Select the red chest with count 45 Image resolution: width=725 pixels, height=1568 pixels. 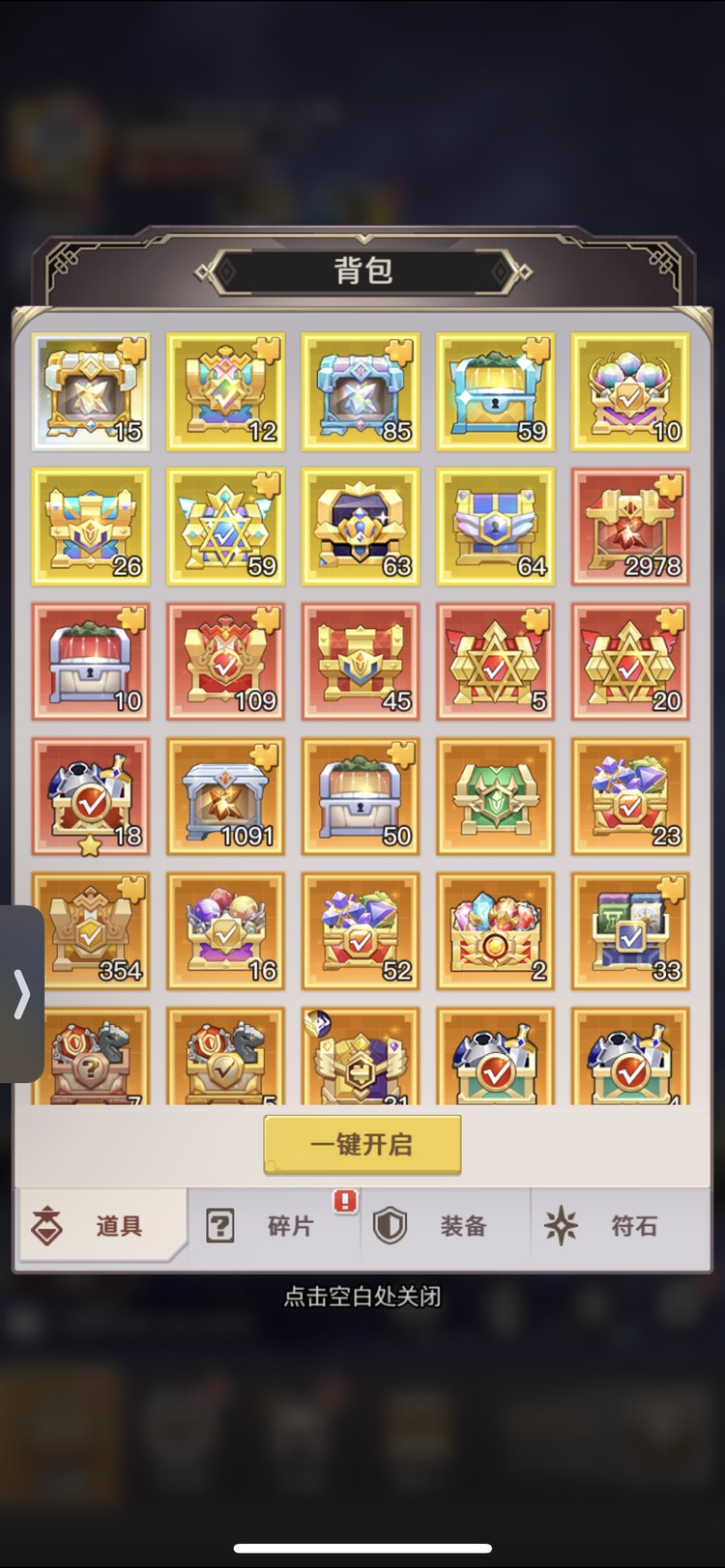click(361, 663)
